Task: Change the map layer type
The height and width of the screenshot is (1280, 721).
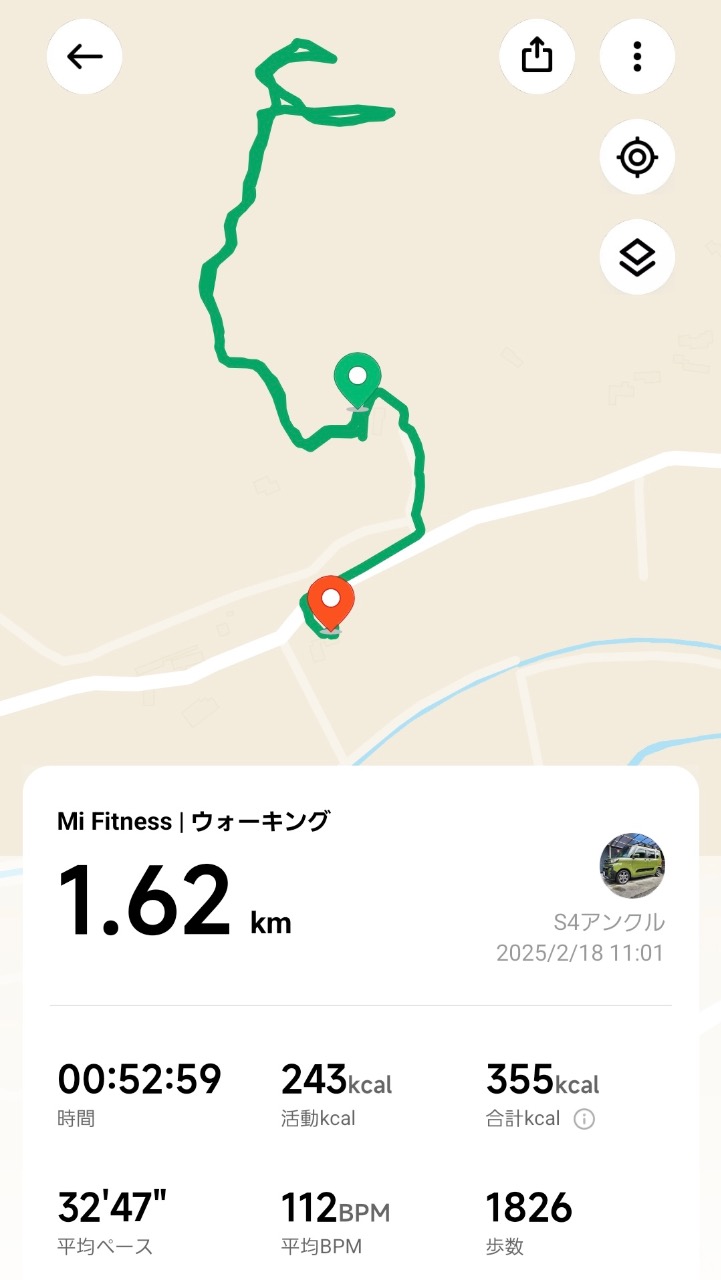Action: point(637,258)
